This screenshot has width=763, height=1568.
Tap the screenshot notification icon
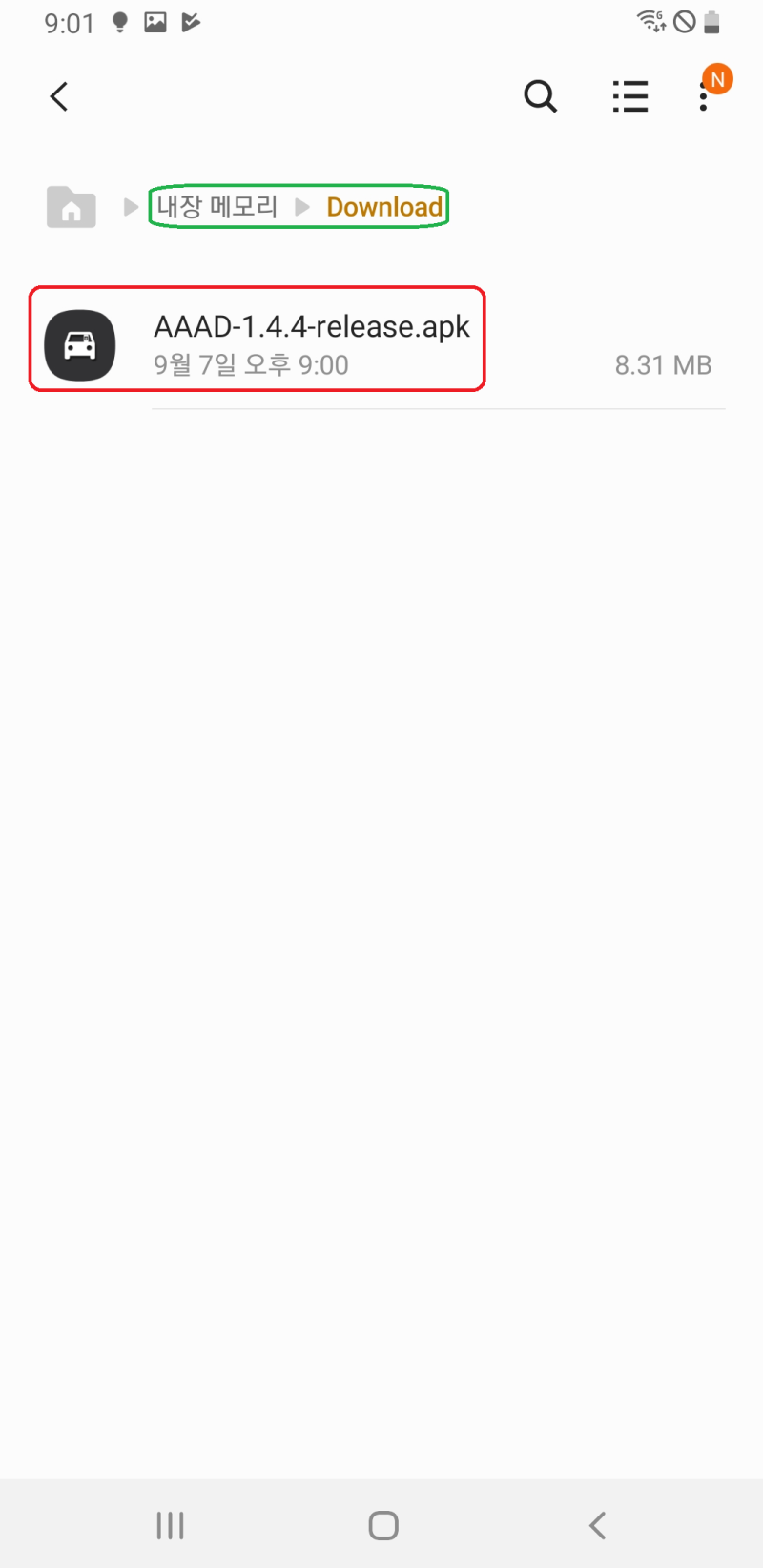click(x=155, y=22)
